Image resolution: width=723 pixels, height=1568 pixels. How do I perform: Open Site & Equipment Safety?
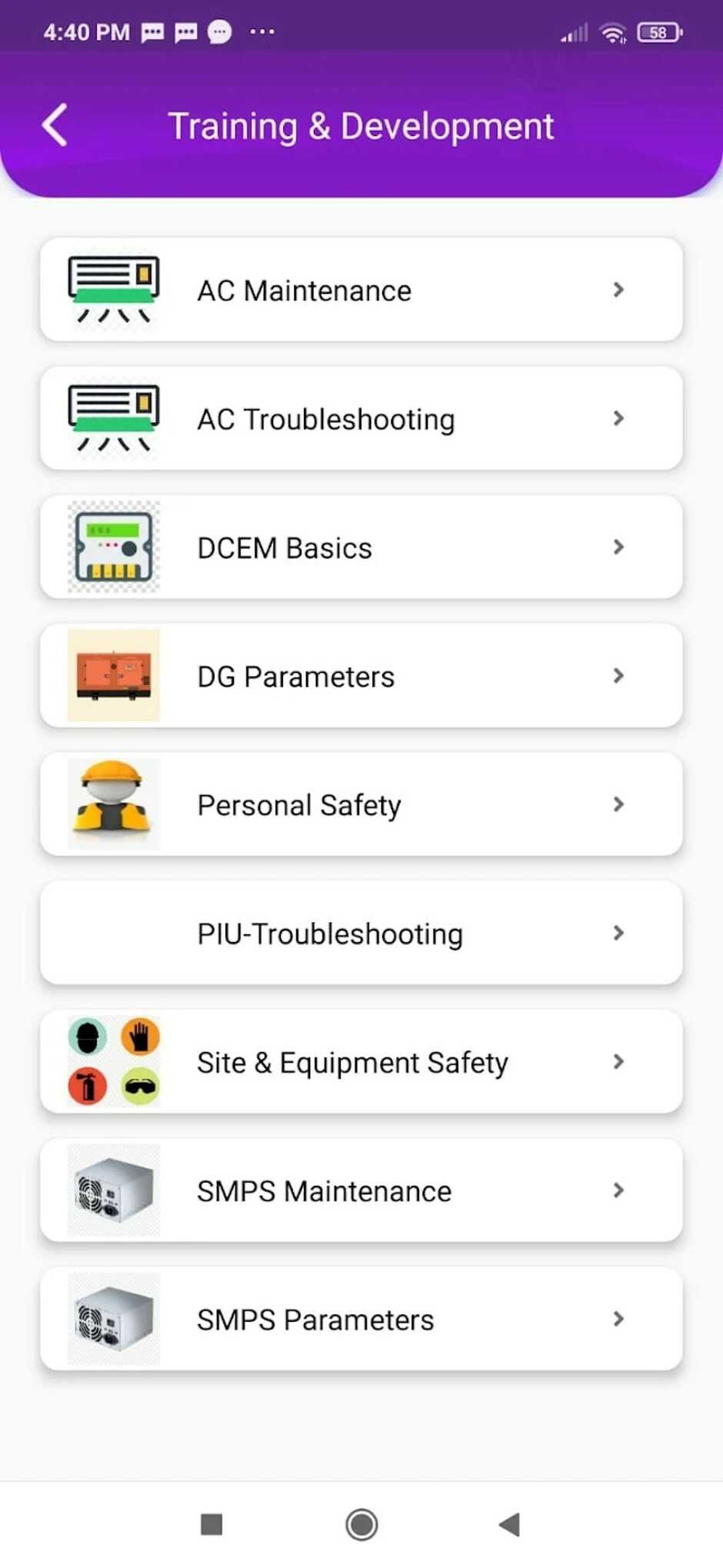[x=361, y=1061]
